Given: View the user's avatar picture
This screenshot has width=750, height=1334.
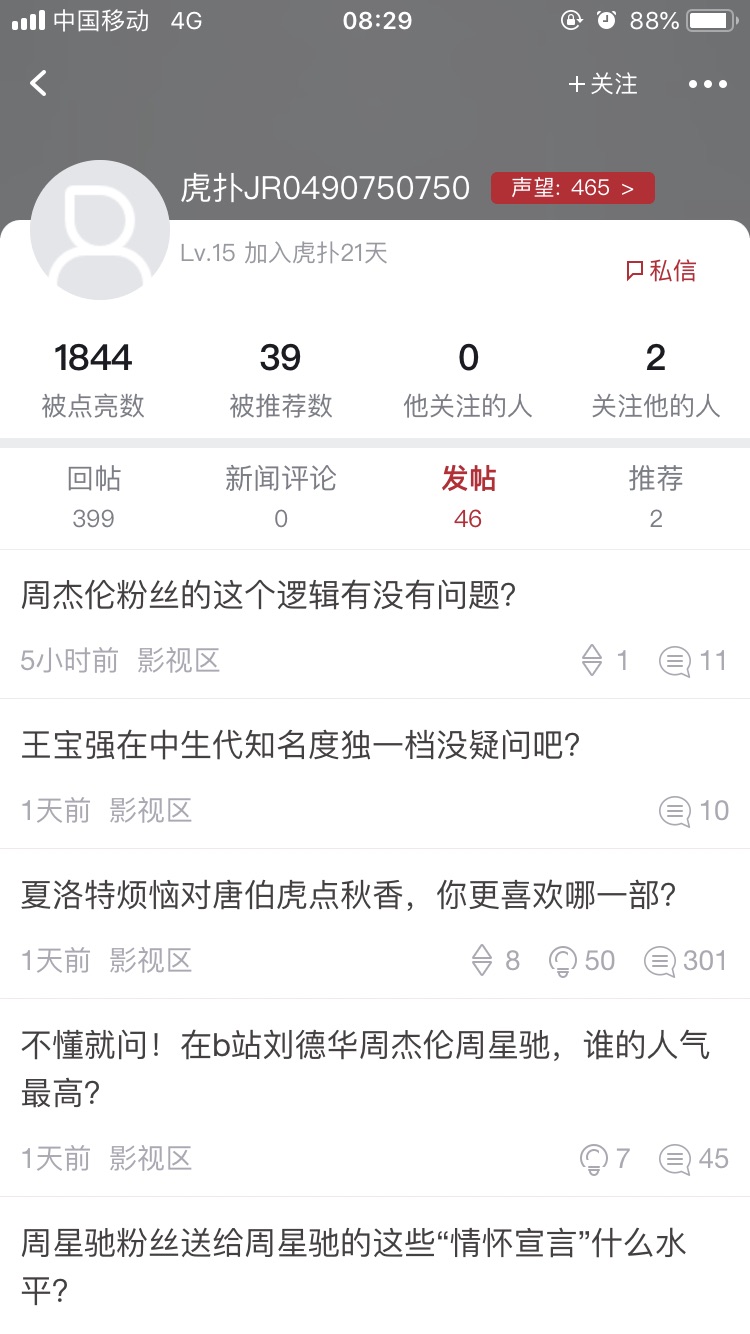Looking at the screenshot, I should pyautogui.click(x=100, y=230).
